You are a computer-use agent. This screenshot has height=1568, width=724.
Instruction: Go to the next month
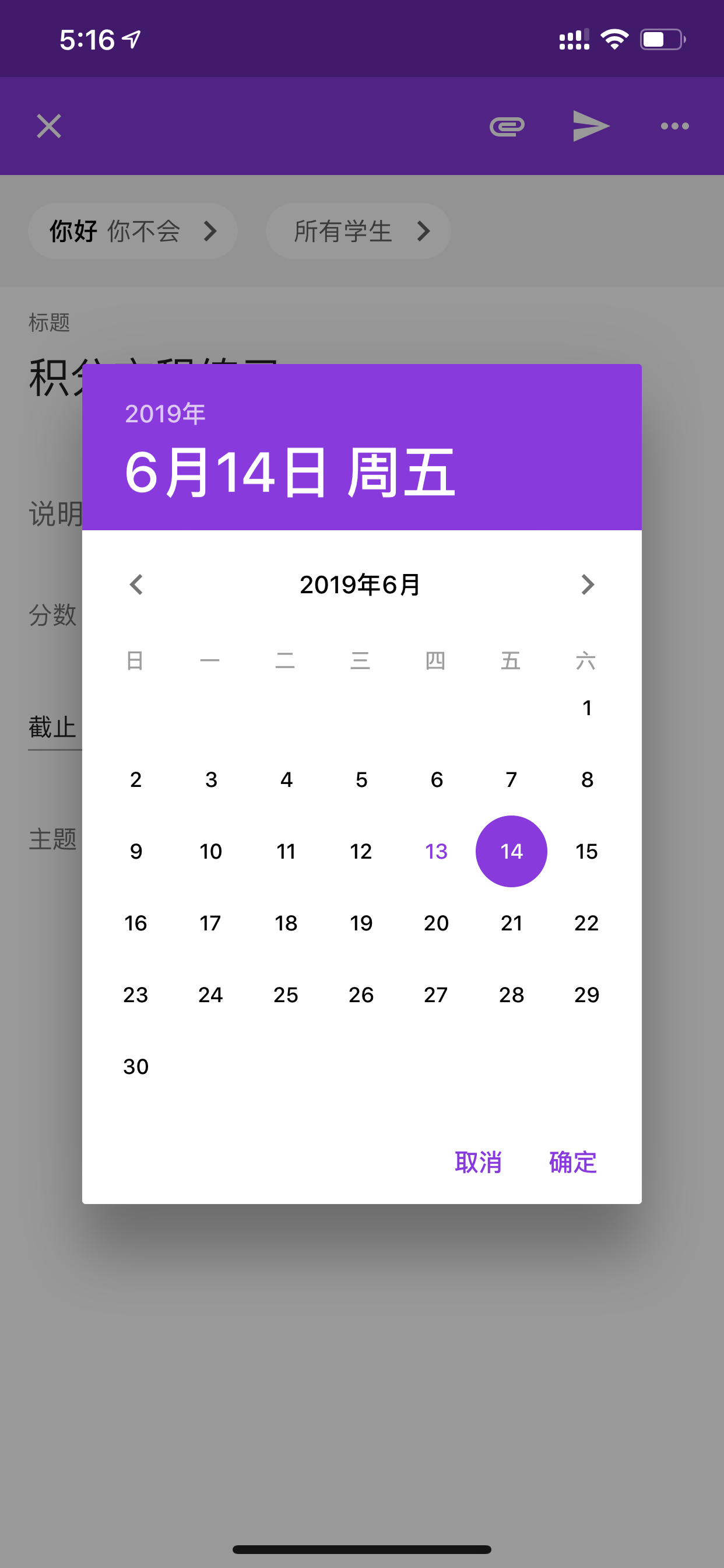click(587, 584)
